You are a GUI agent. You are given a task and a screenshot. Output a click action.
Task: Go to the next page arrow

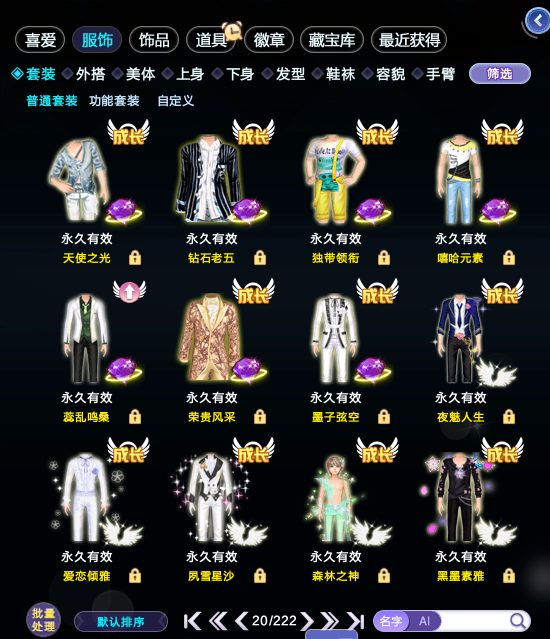(306, 621)
